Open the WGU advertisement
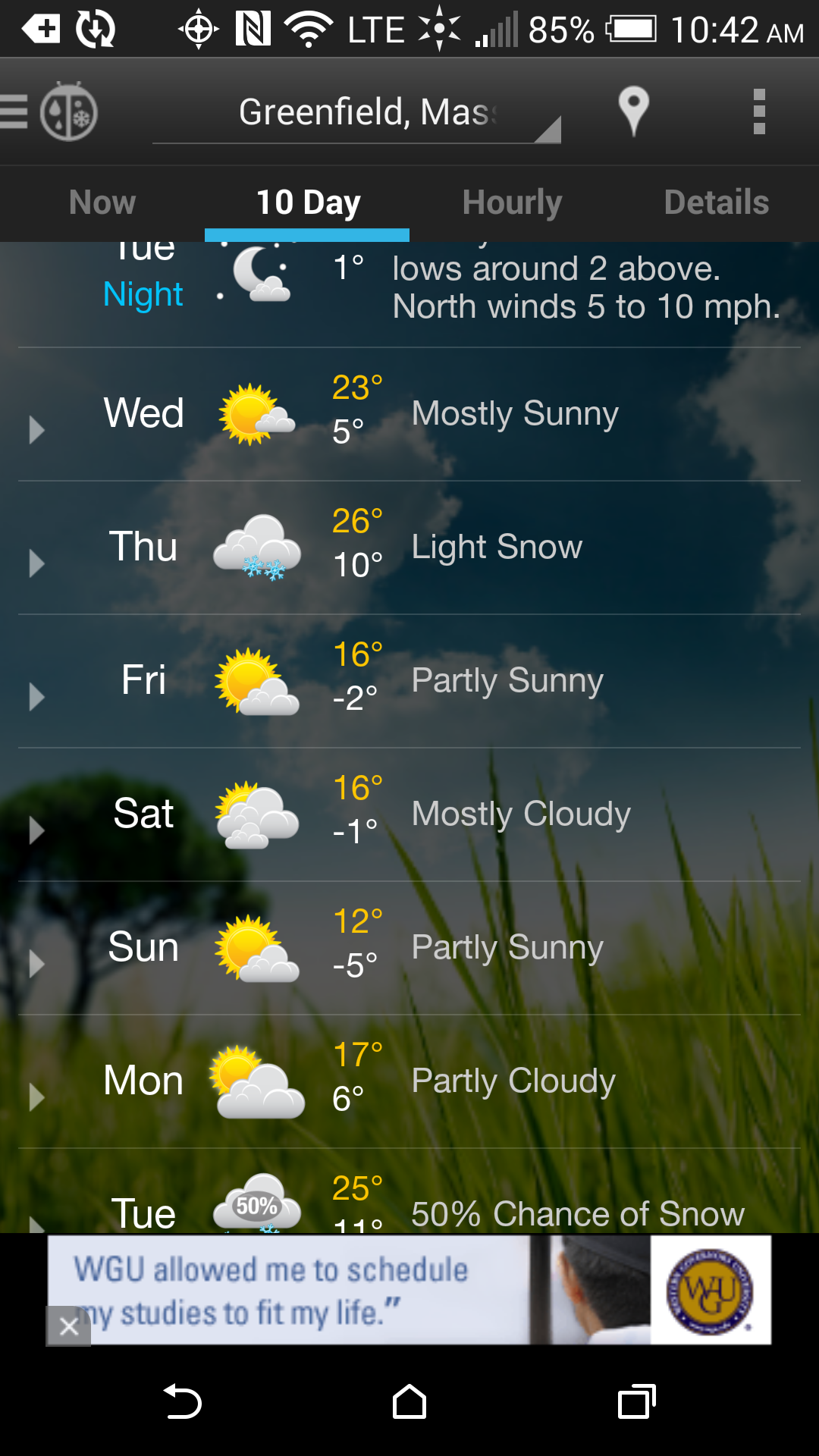This screenshot has width=819, height=1456. pos(409,1290)
